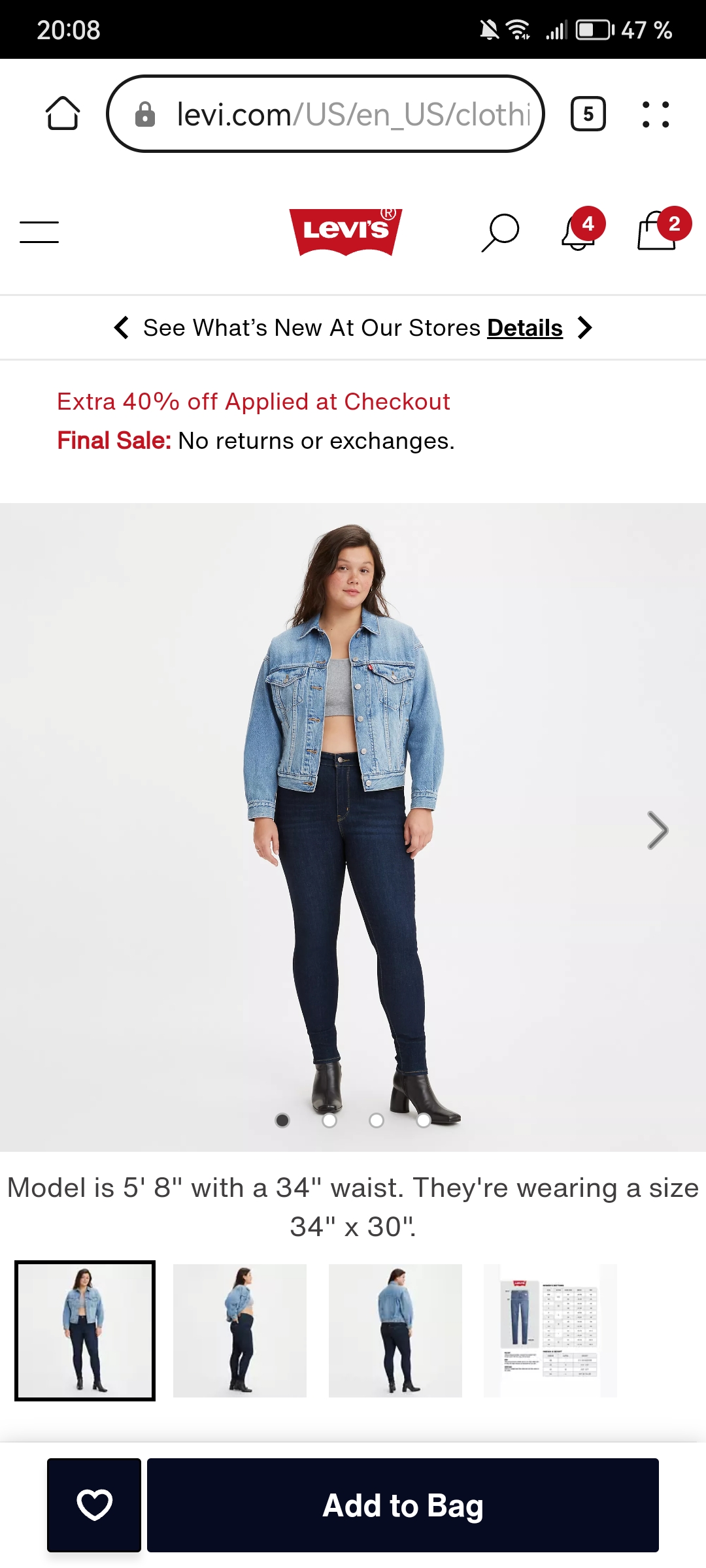Select the back view thumbnail
The height and width of the screenshot is (1568, 706).
(x=395, y=1331)
